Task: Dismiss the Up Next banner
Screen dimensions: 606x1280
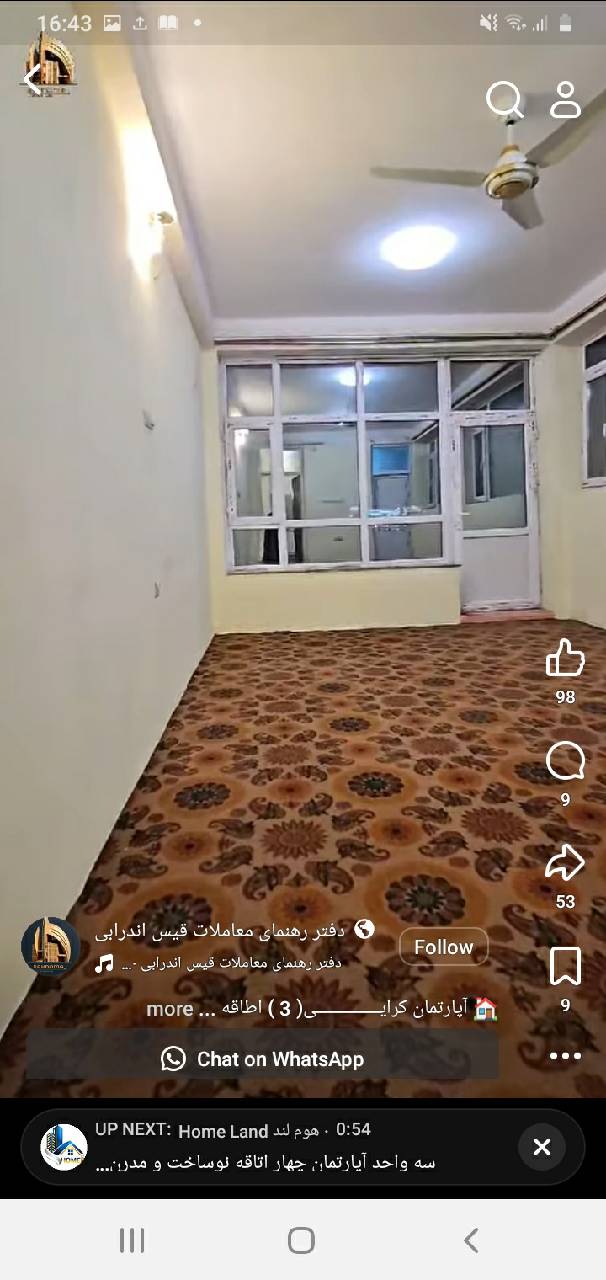Action: point(542,1147)
